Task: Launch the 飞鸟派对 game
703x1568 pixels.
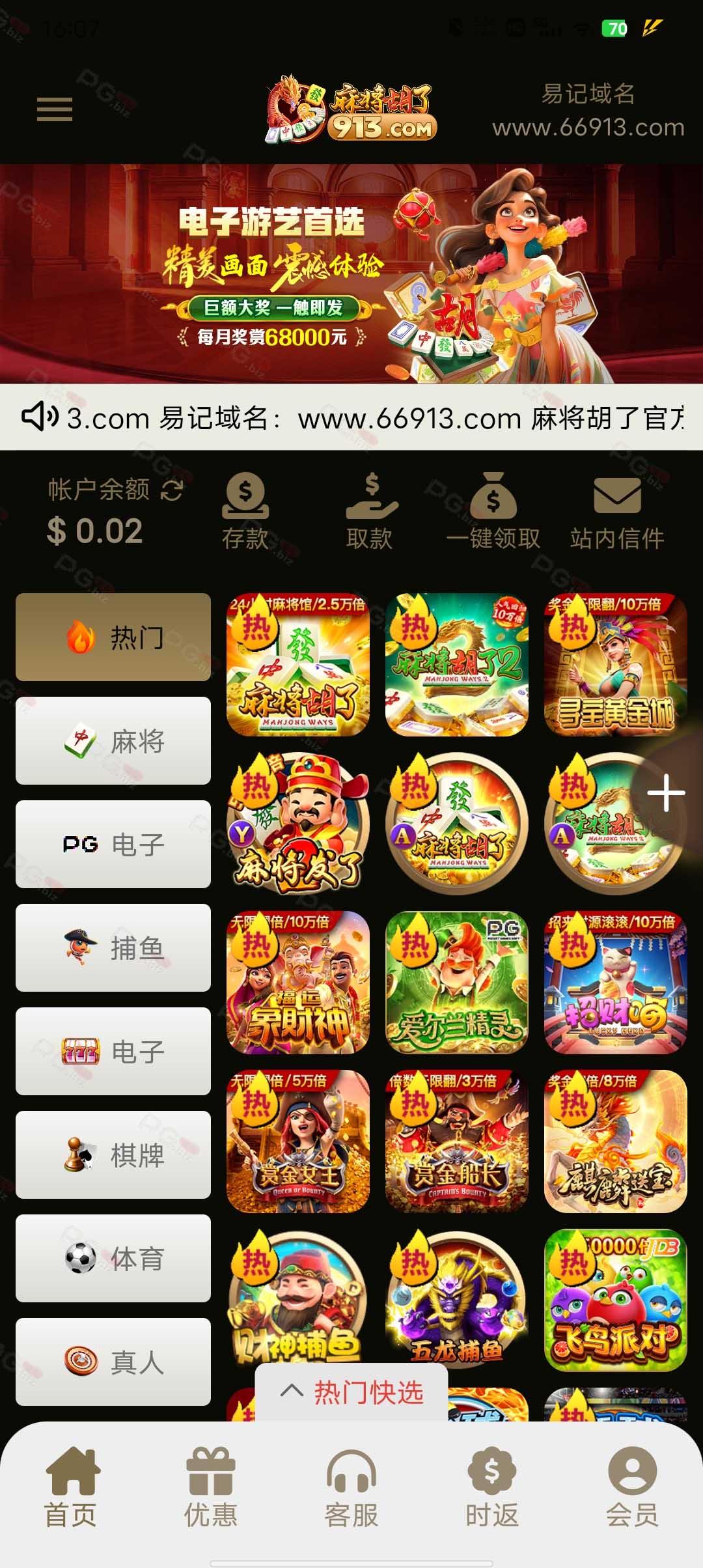Action: click(x=615, y=1300)
